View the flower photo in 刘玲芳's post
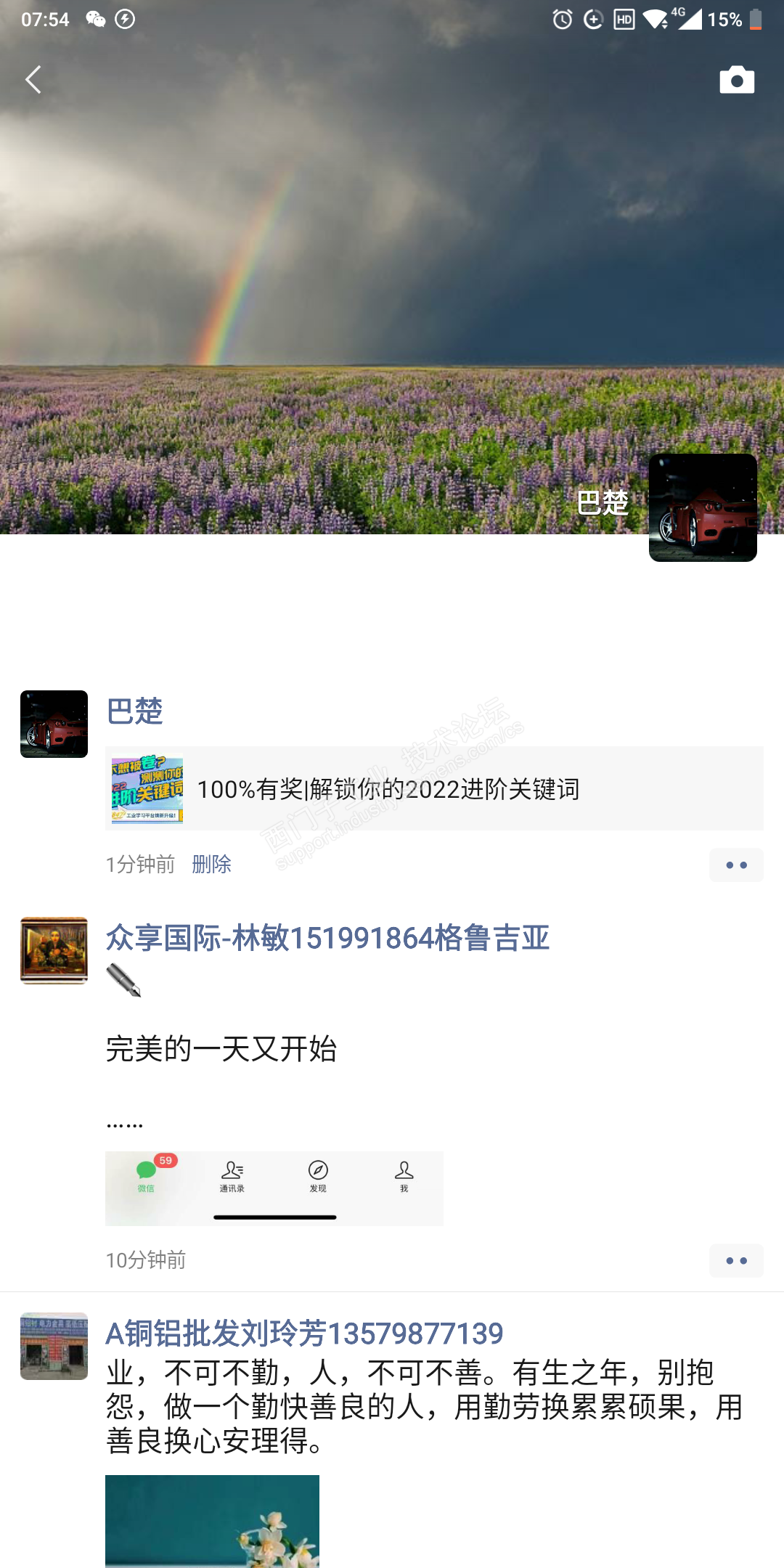Image resolution: width=784 pixels, height=1568 pixels. pyautogui.click(x=212, y=1521)
